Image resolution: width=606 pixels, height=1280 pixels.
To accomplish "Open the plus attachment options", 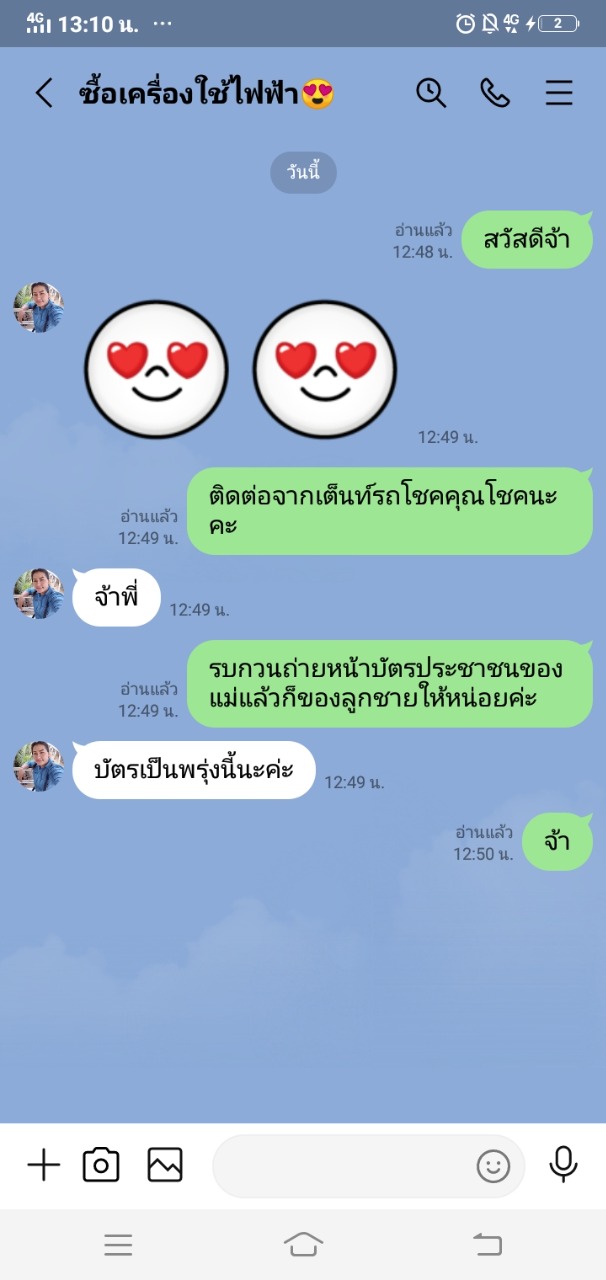I will (x=43, y=1165).
